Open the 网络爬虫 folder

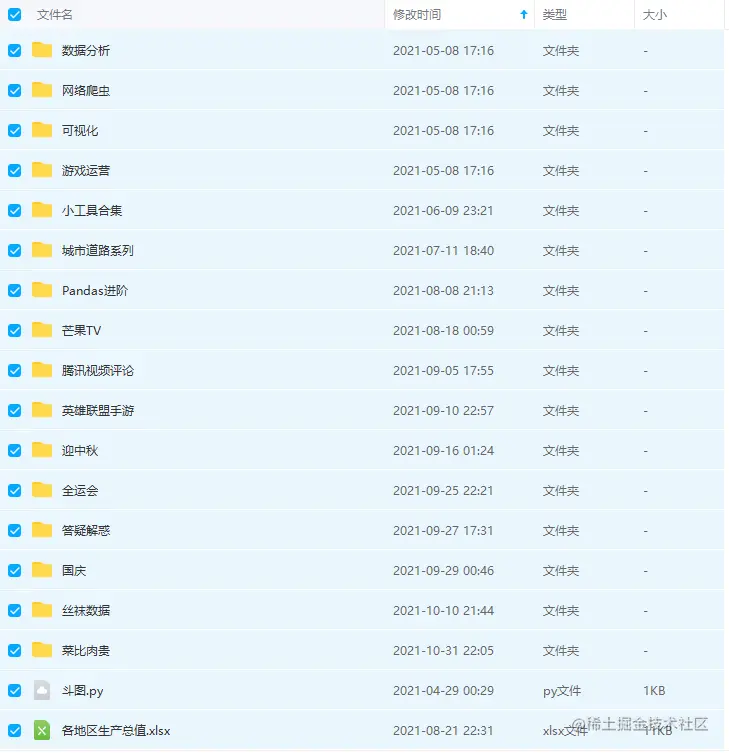(86, 91)
